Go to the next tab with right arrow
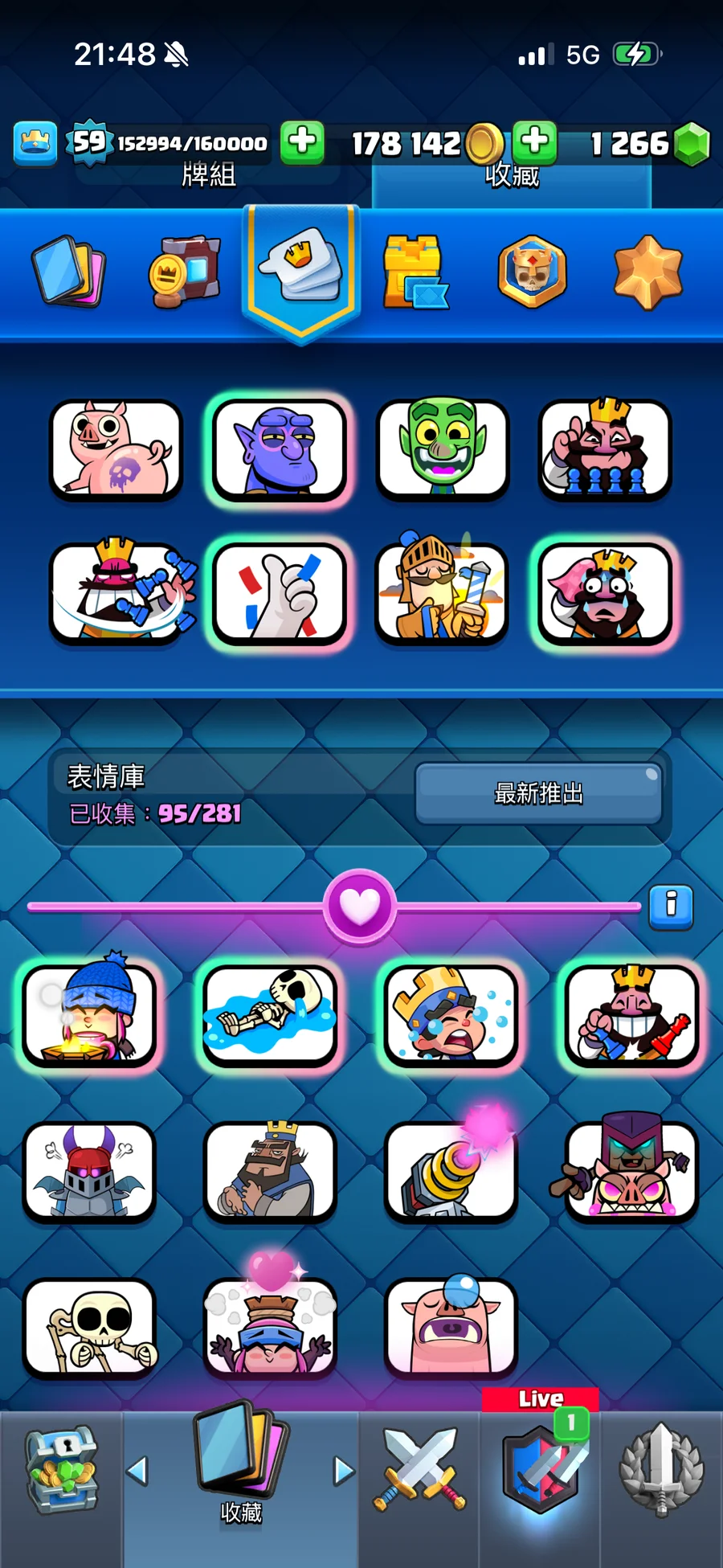 coord(344,1471)
